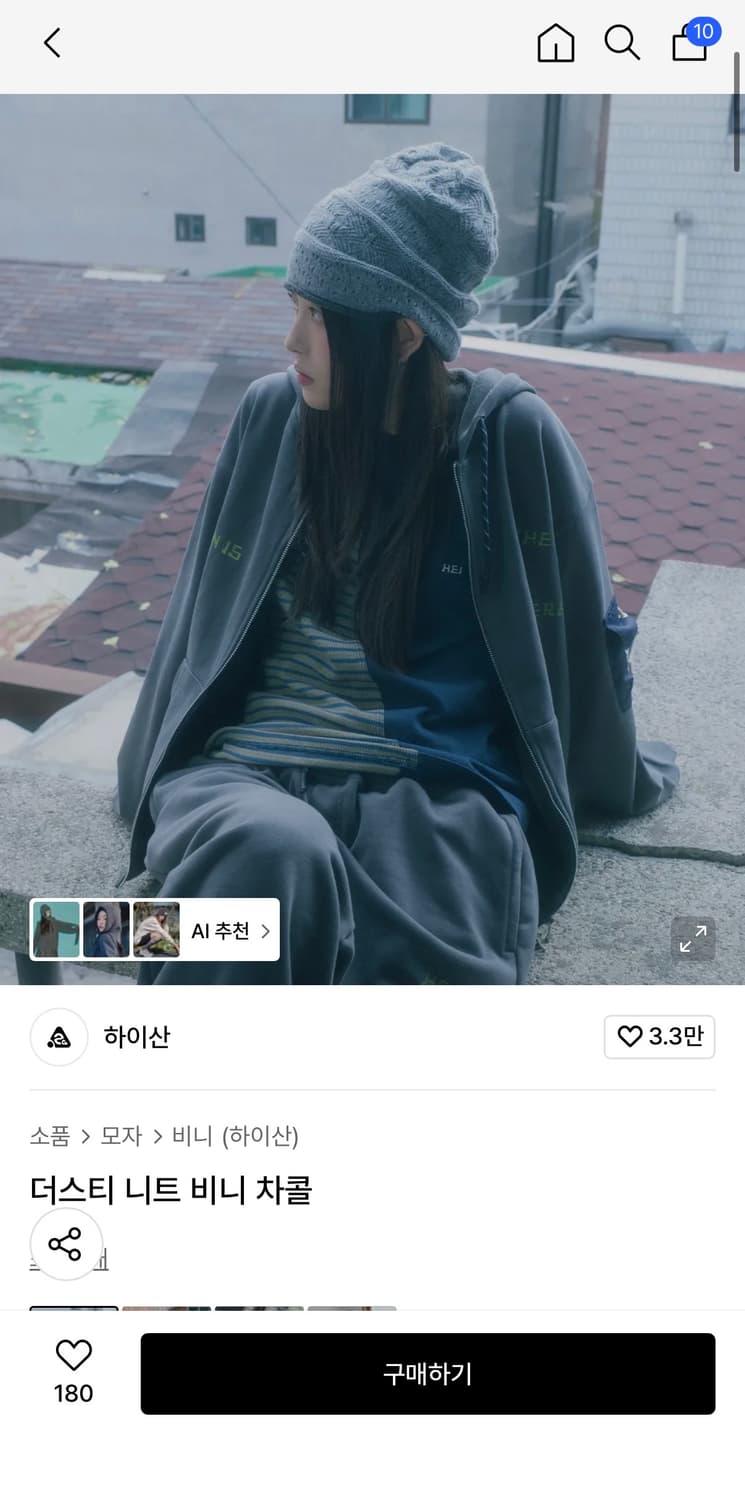This screenshot has width=745, height=1500.
Task: Toggle brand favorite via the 3.3만 heart
Action: pyautogui.click(x=659, y=1037)
